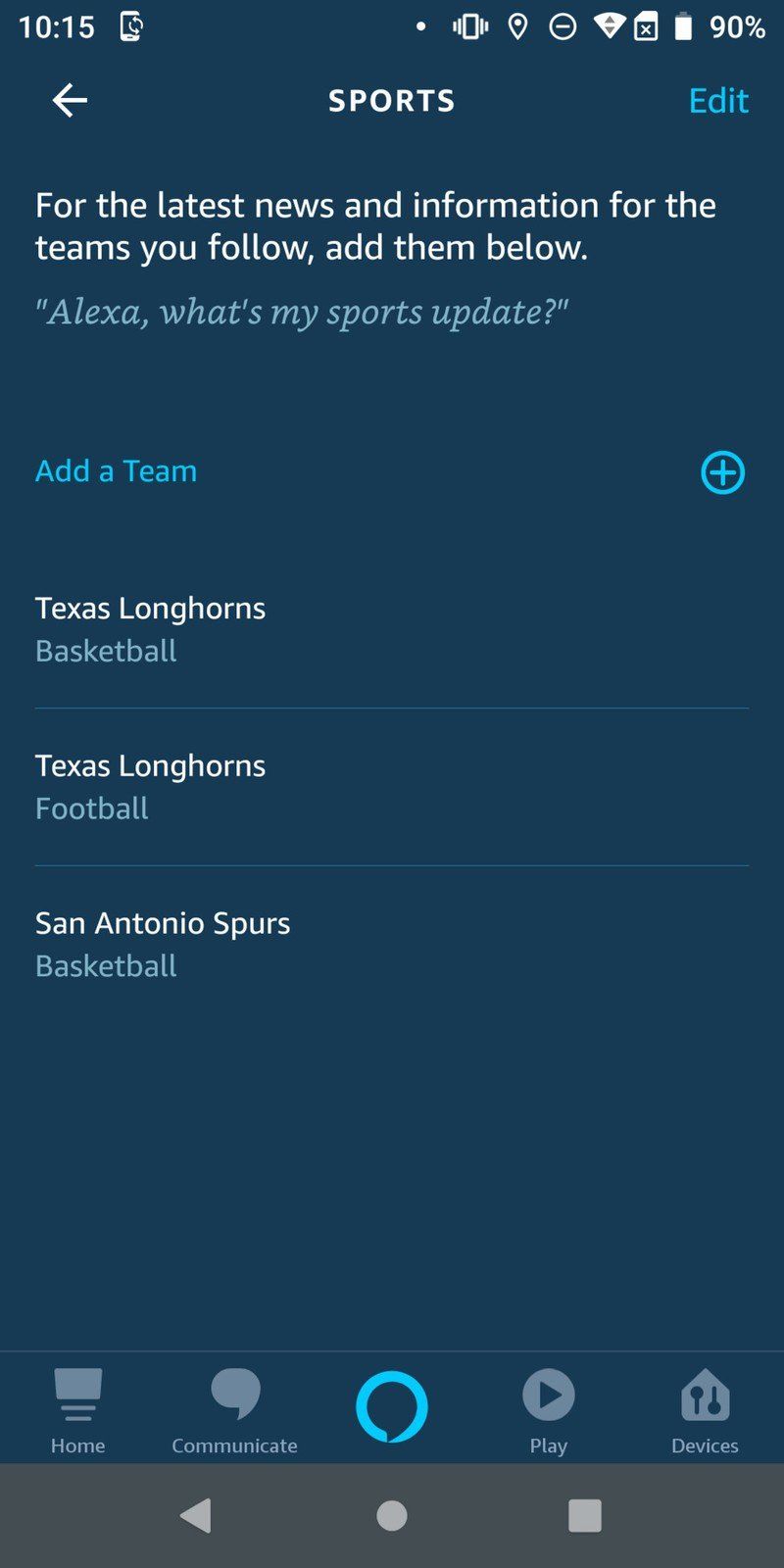
Task: Tap the Android home navigation circle
Action: 391,1514
